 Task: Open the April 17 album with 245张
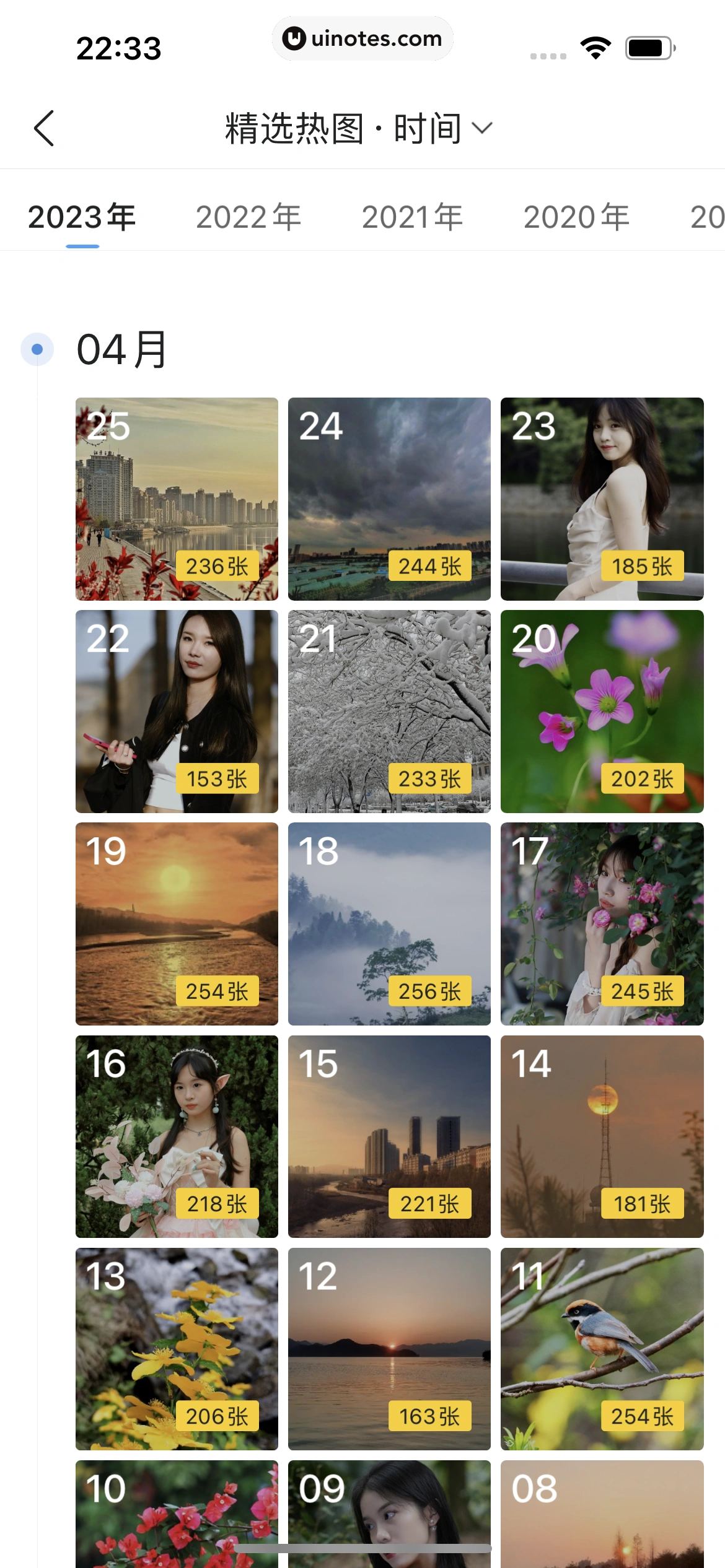click(x=602, y=924)
